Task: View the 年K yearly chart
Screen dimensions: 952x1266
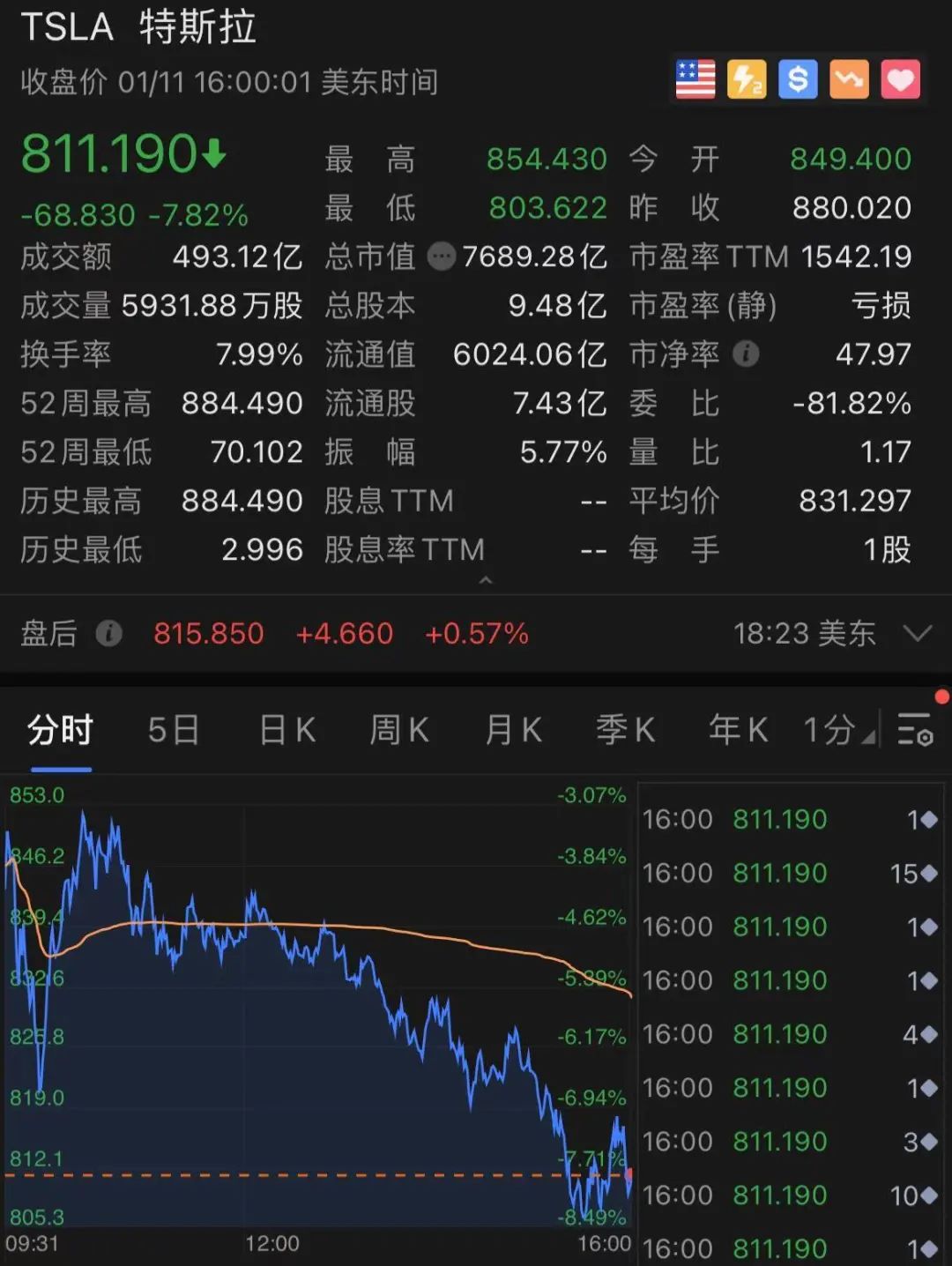Action: click(738, 730)
